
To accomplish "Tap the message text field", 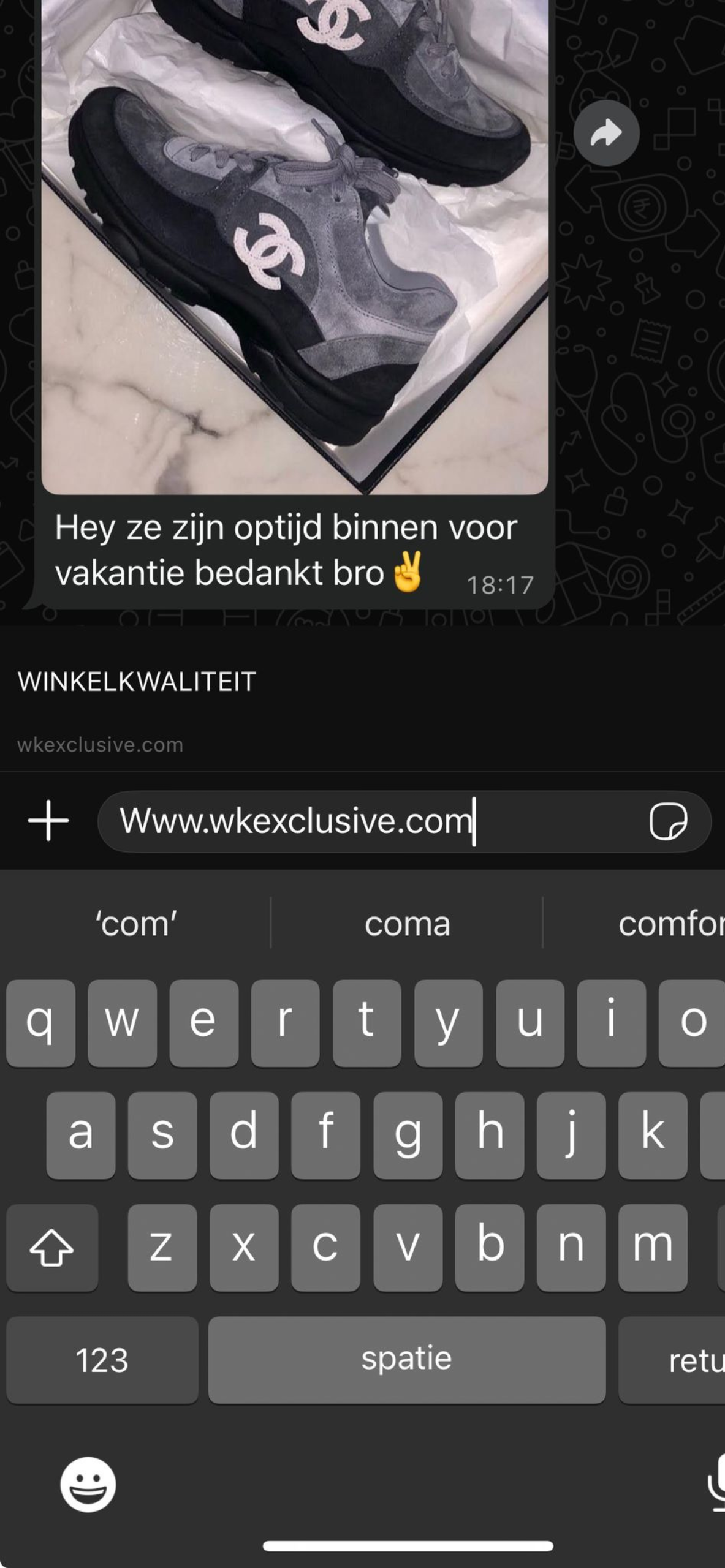I will click(x=368, y=821).
